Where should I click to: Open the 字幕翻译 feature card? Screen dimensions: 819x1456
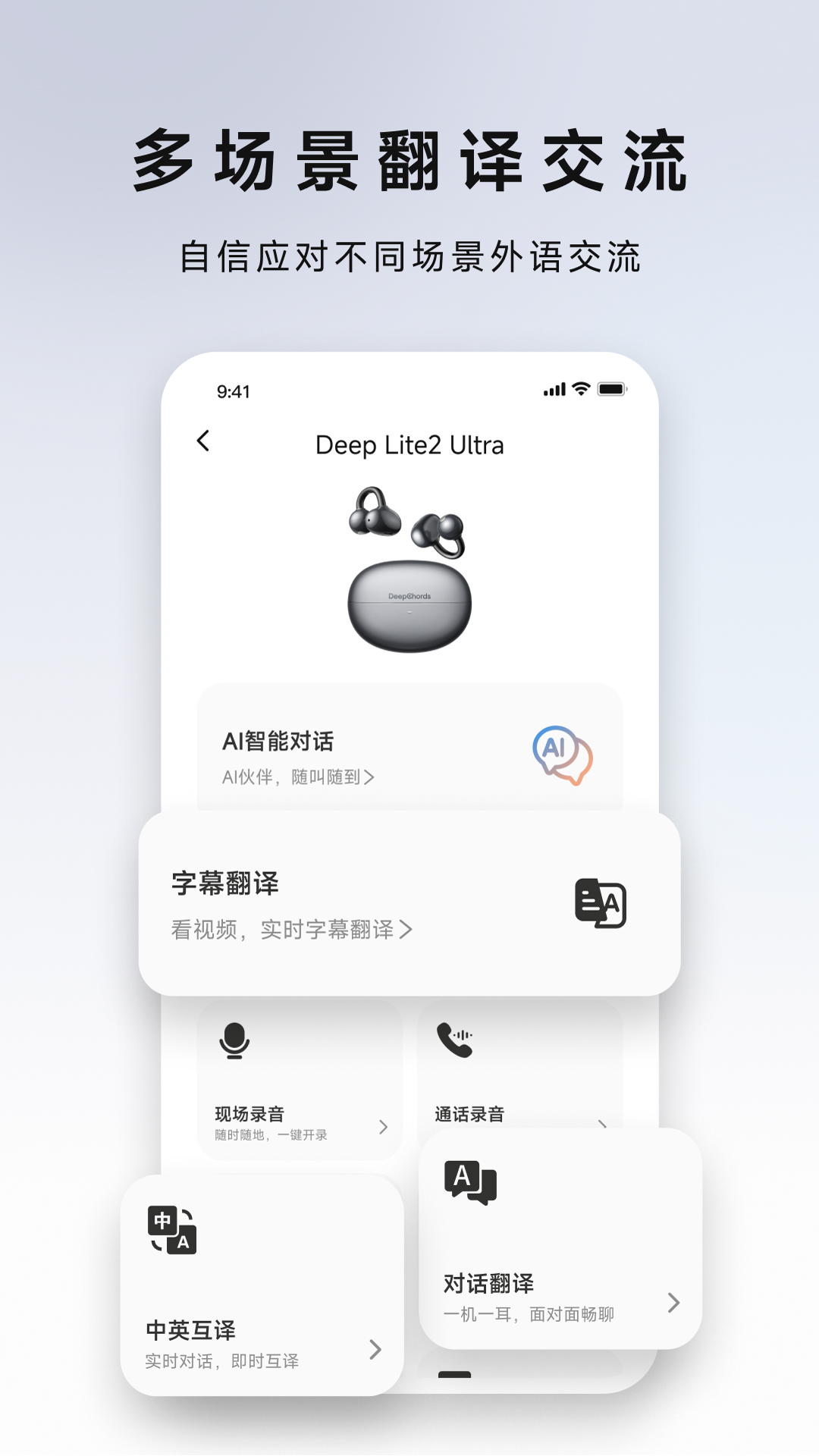[409, 902]
